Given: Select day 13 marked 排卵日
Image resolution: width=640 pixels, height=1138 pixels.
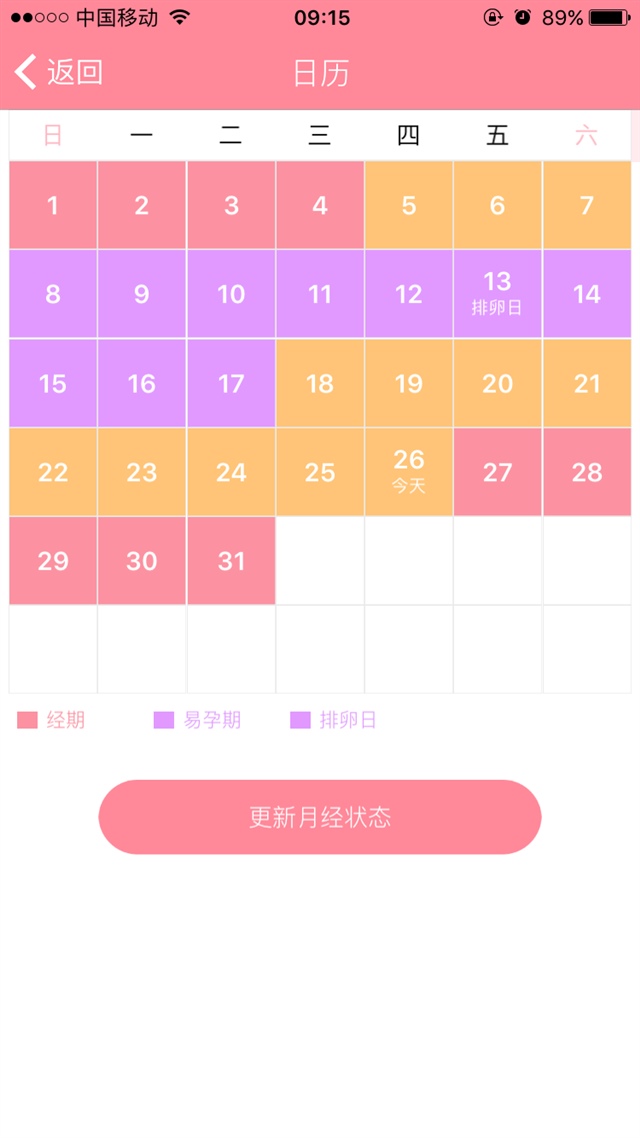Looking at the screenshot, I should coord(498,294).
